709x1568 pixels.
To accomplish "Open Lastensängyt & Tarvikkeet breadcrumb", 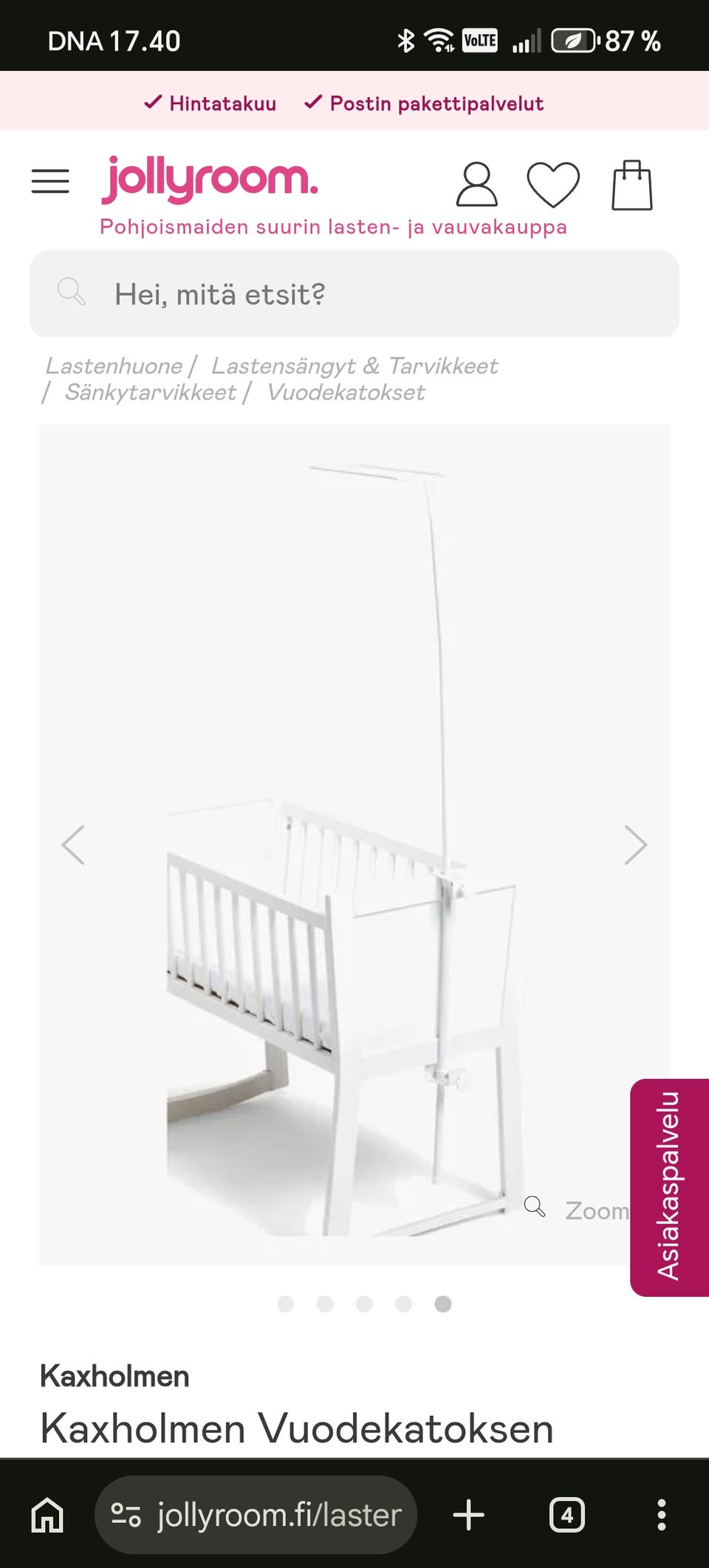I will point(354,366).
